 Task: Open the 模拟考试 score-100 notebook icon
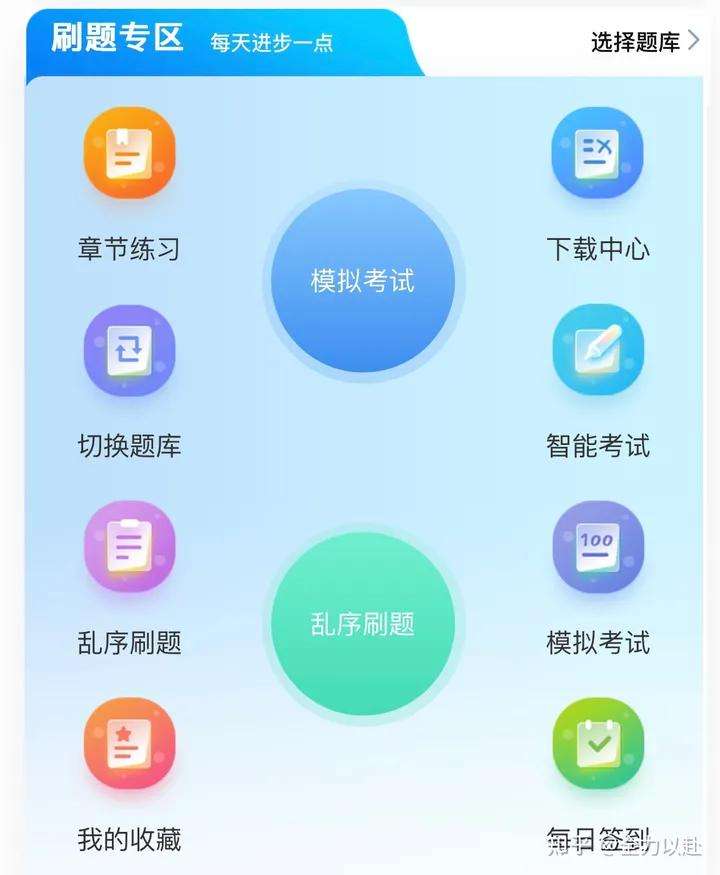coord(597,547)
